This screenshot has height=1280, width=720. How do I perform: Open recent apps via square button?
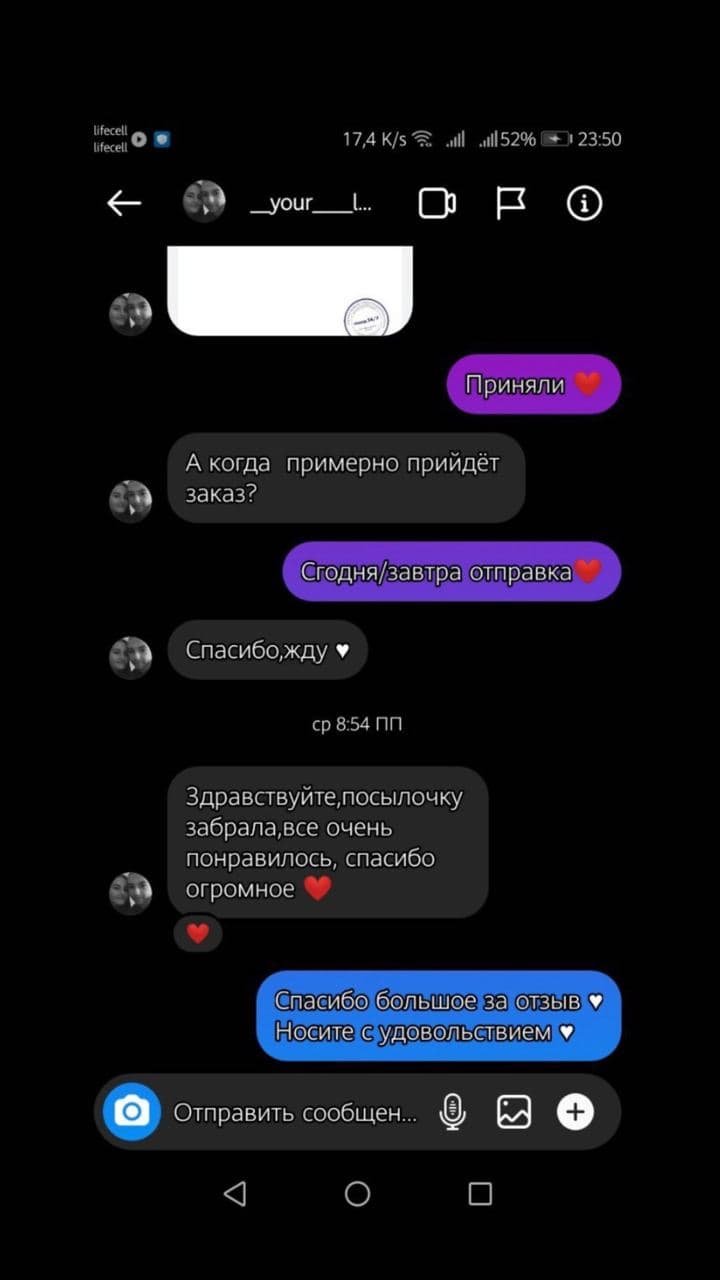point(480,1193)
